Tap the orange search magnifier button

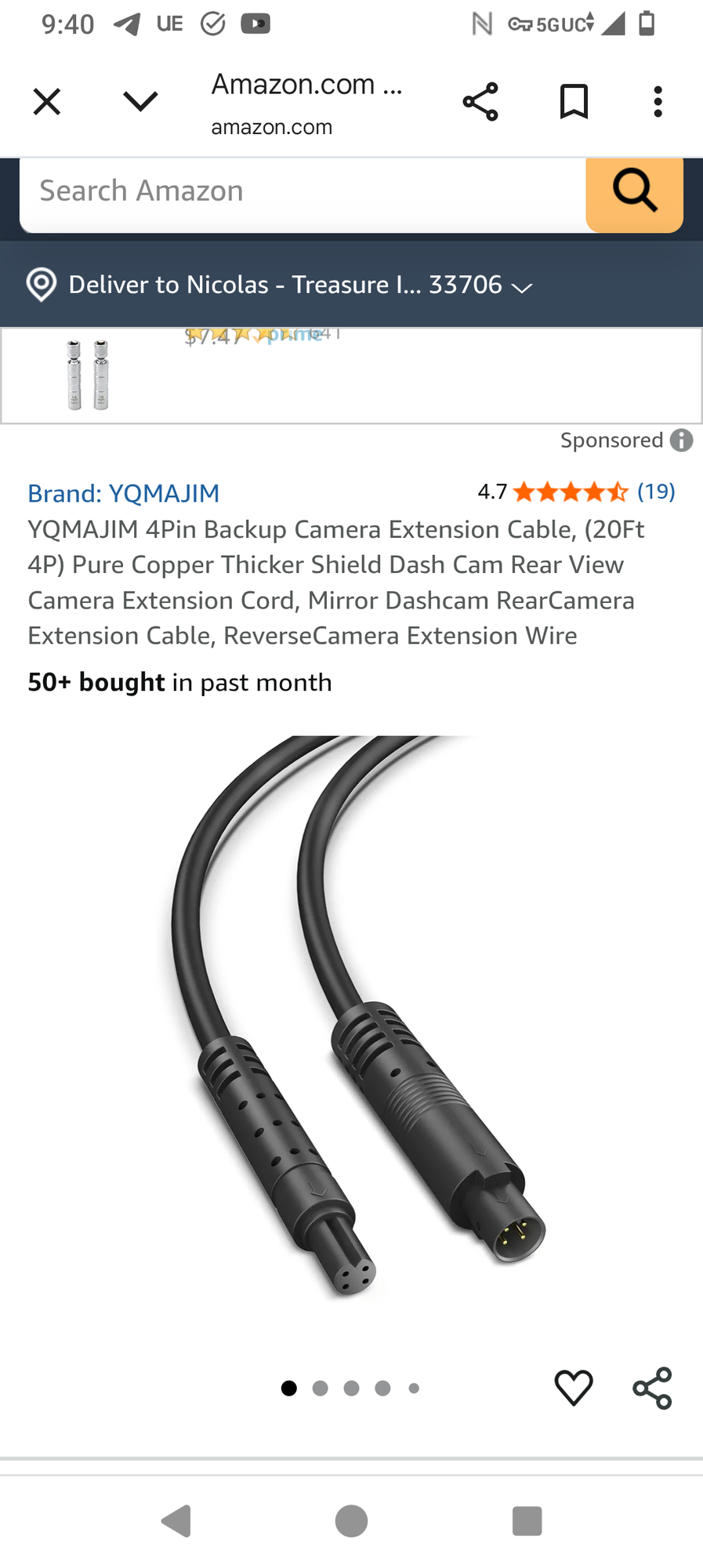(x=634, y=191)
